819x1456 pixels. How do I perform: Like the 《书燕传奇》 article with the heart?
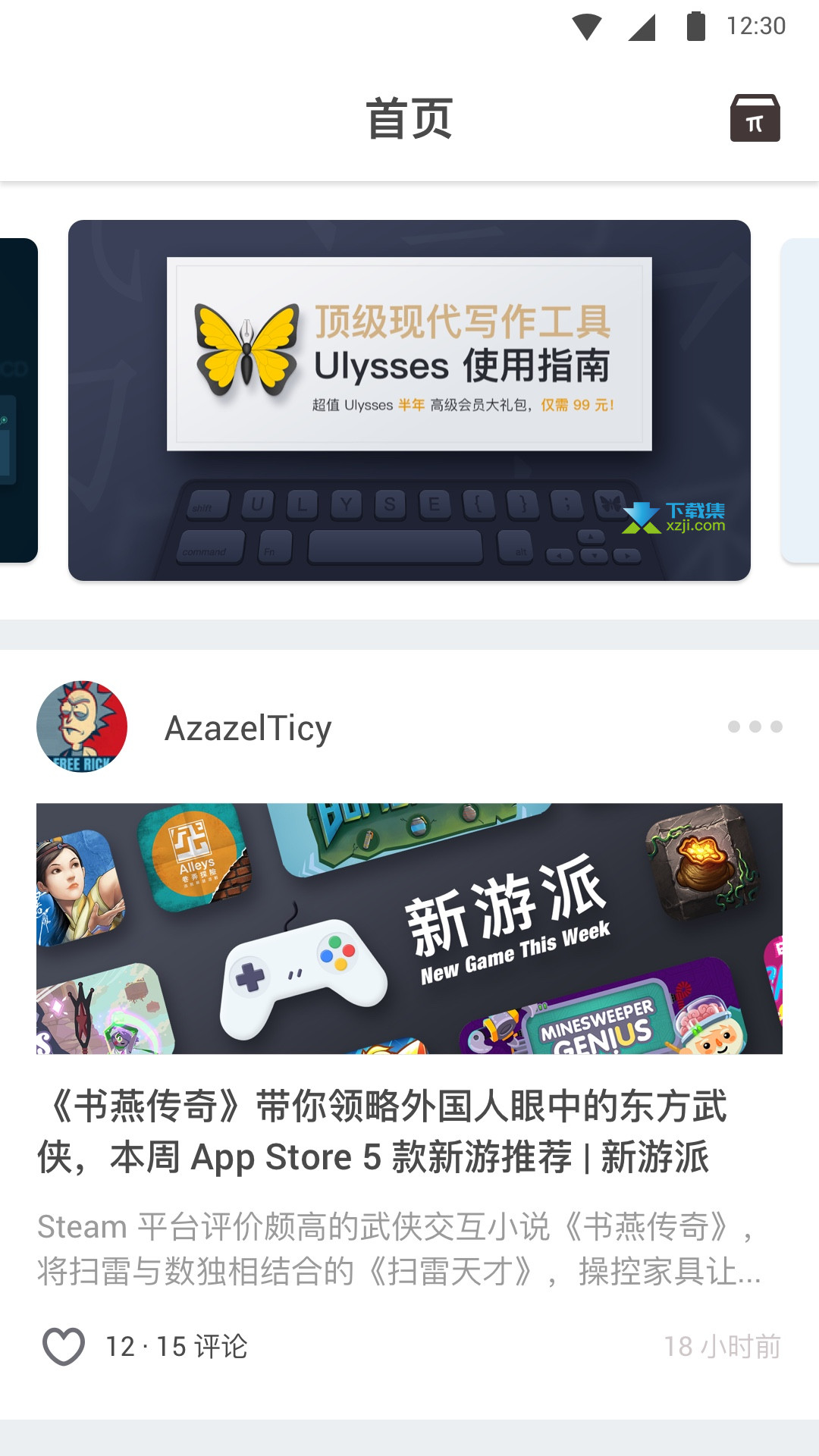[64, 1347]
